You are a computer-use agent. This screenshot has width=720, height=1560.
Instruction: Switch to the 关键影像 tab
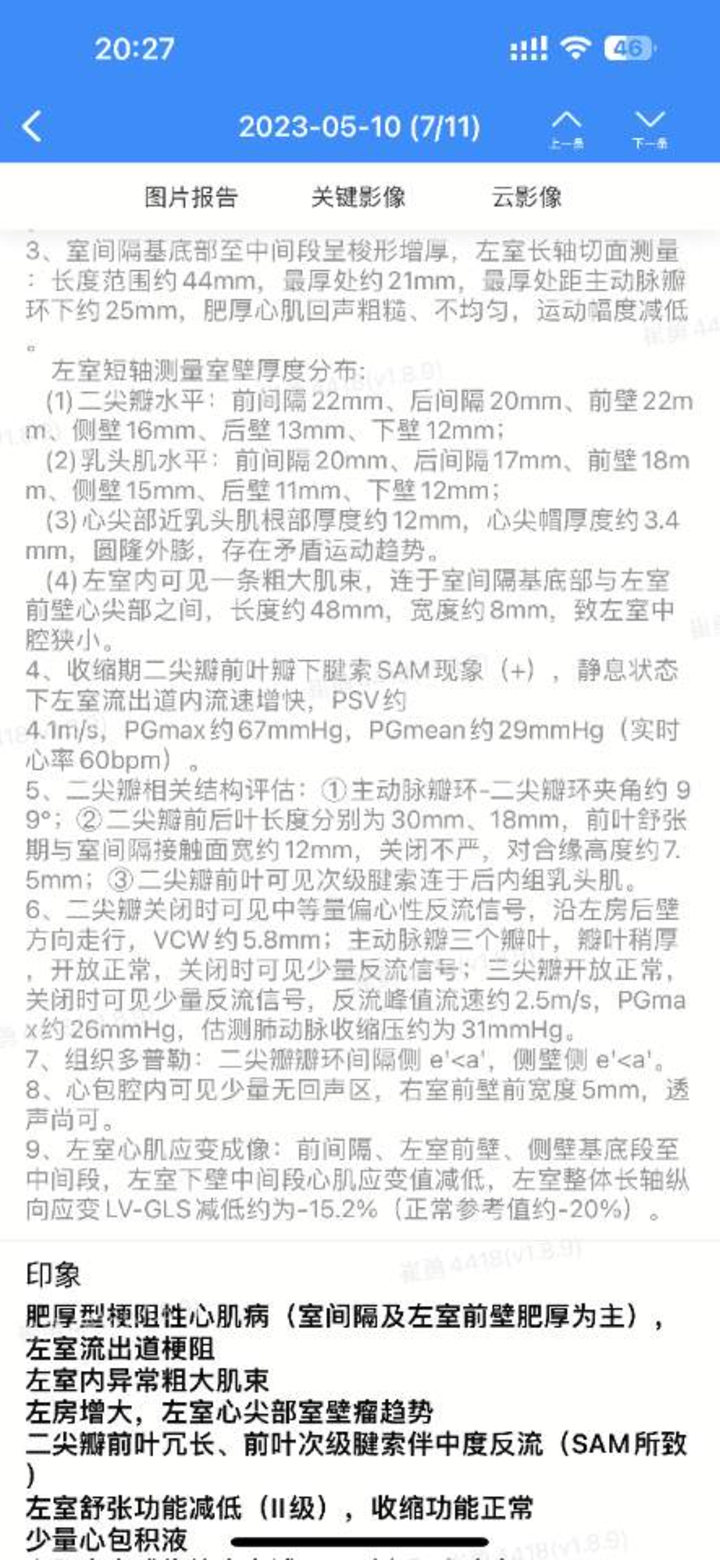tap(358, 197)
